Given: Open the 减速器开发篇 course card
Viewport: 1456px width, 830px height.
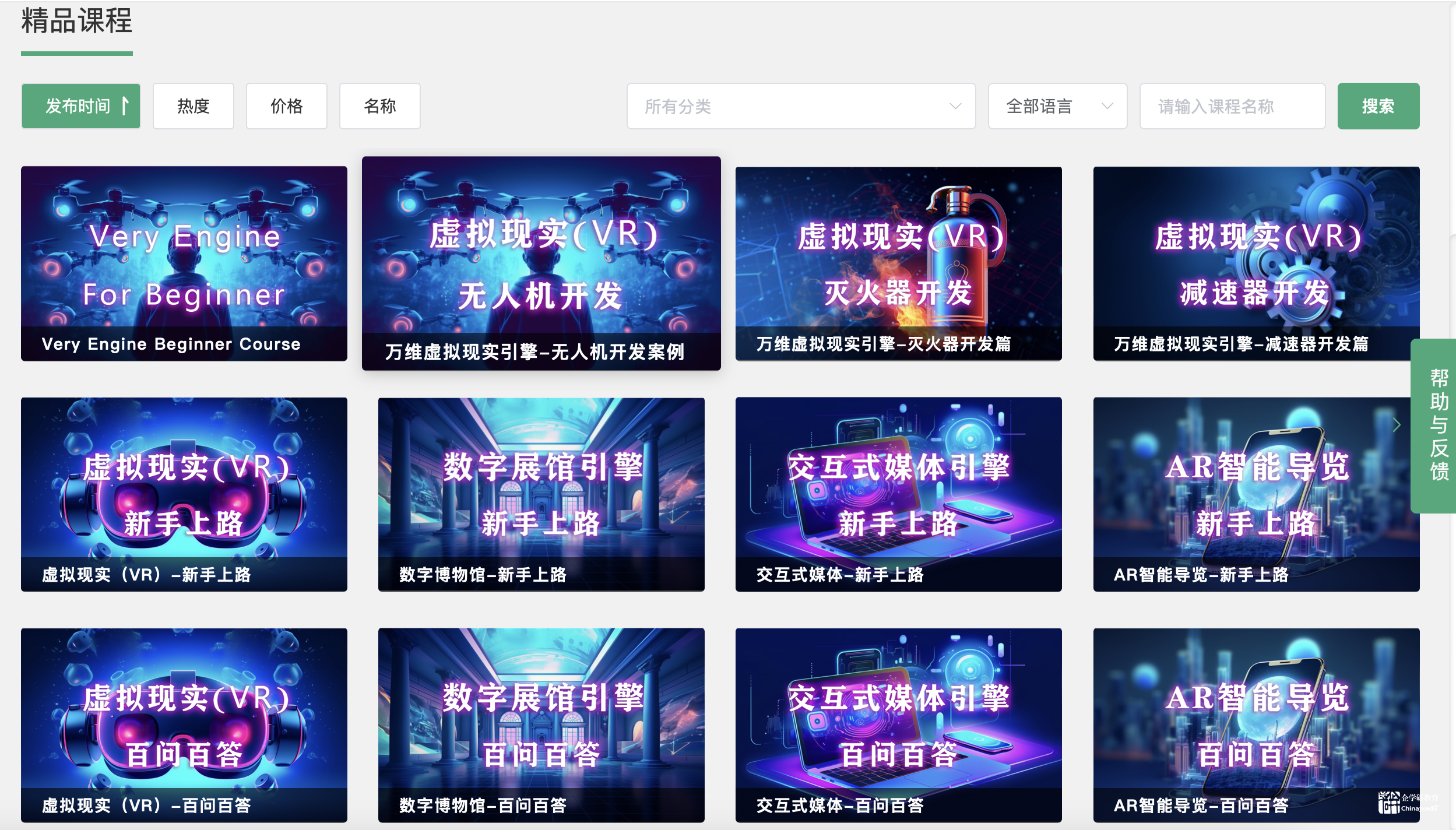Looking at the screenshot, I should (x=1256, y=263).
